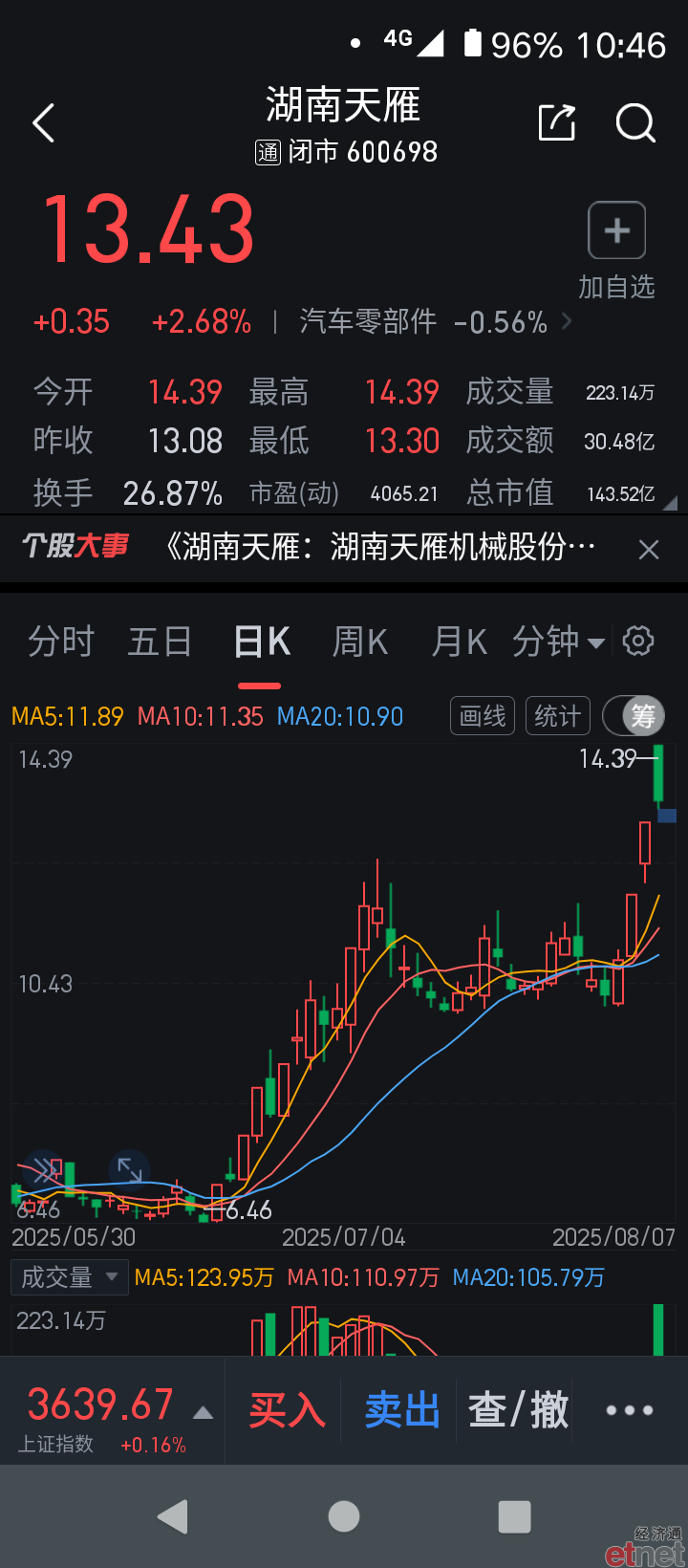This screenshot has height=1568, width=688.
Task: Switch to the 五日 chart tab
Action: tap(160, 642)
